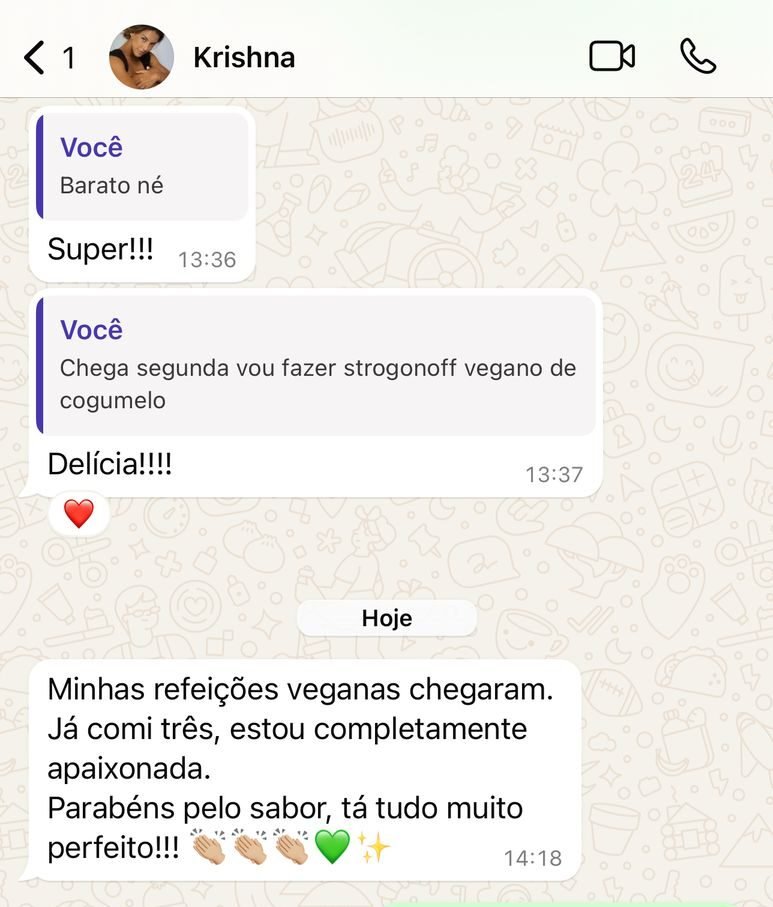Jump to quoted message 'Barato né'
The height and width of the screenshot is (907, 773).
[142, 166]
